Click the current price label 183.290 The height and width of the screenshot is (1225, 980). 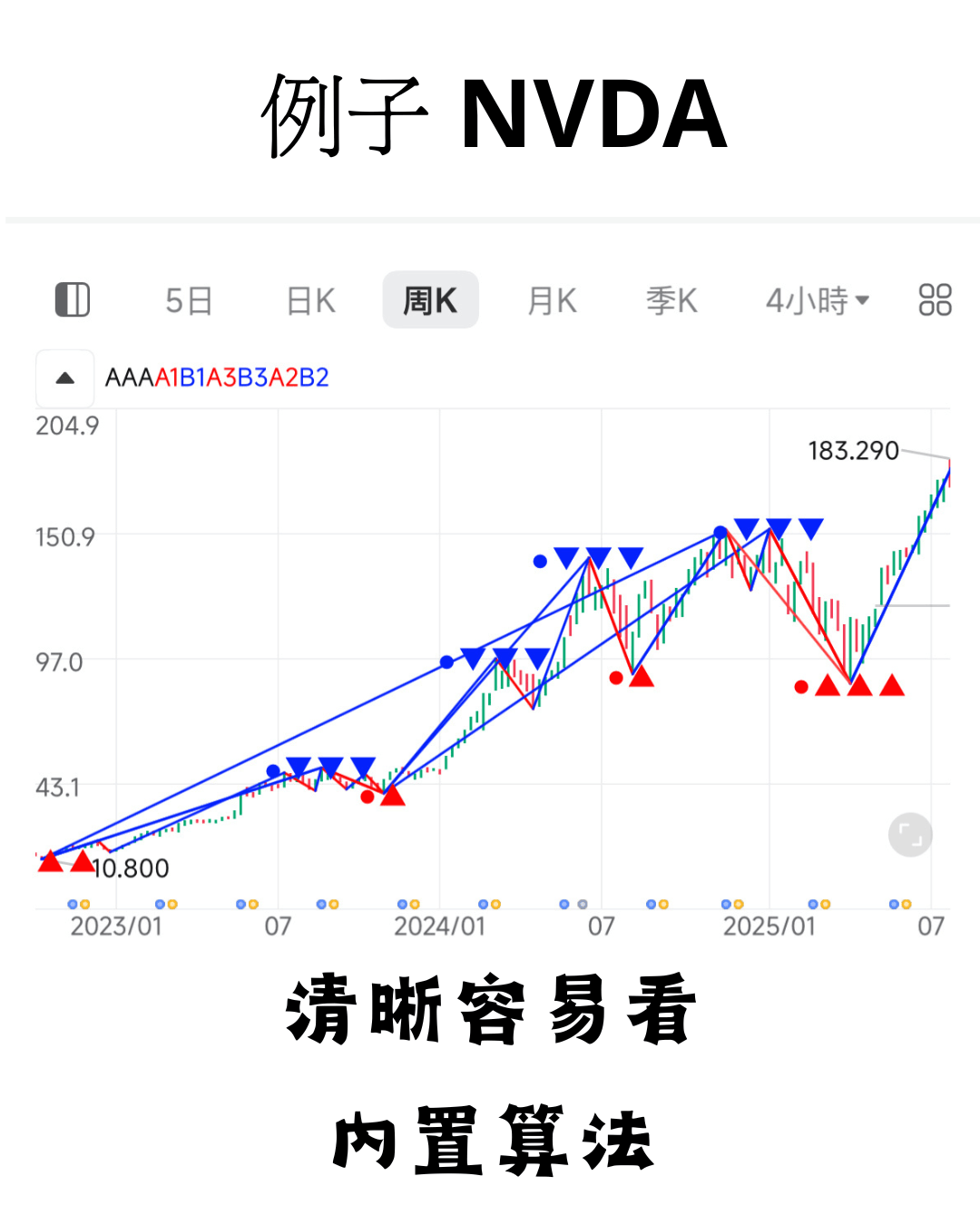pos(851,450)
